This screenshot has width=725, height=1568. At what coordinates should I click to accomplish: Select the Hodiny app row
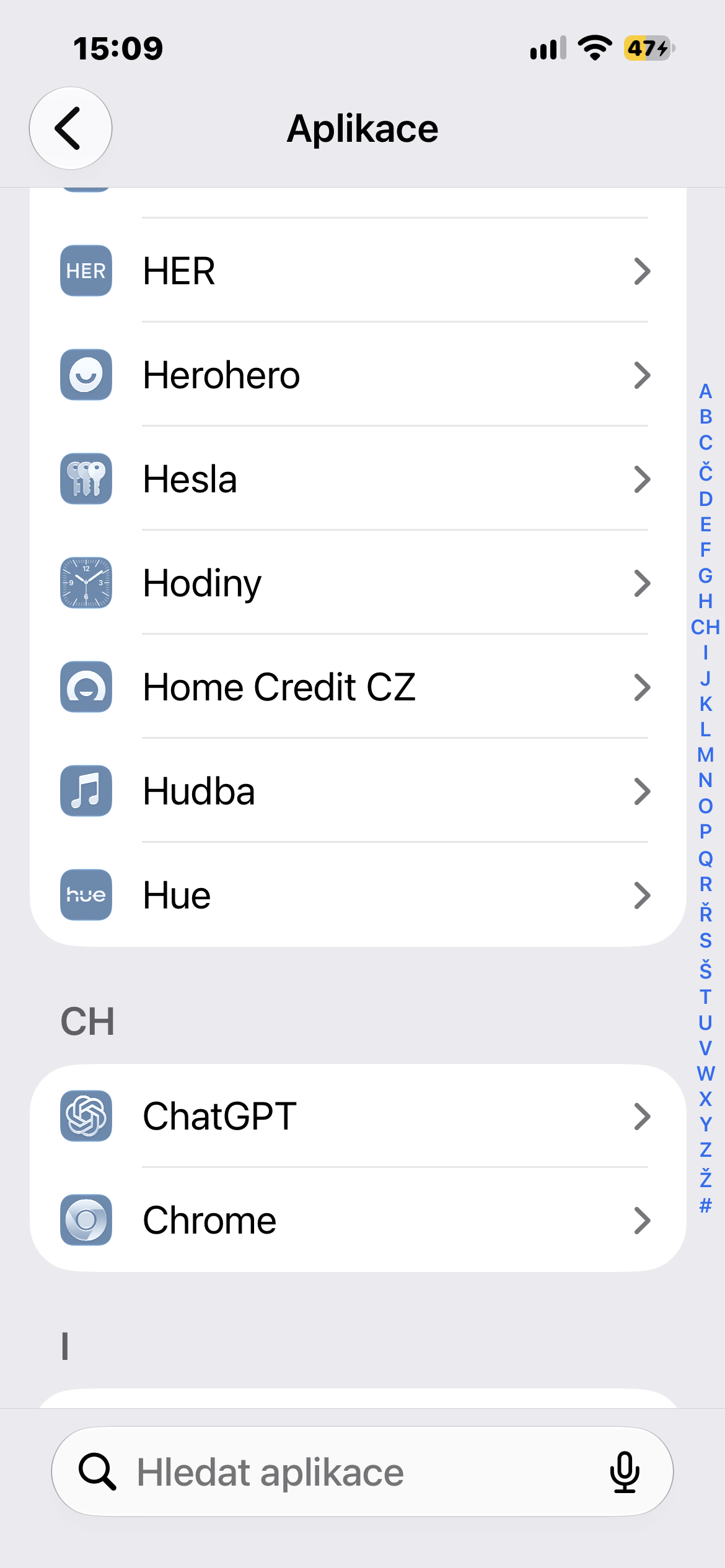[x=358, y=583]
